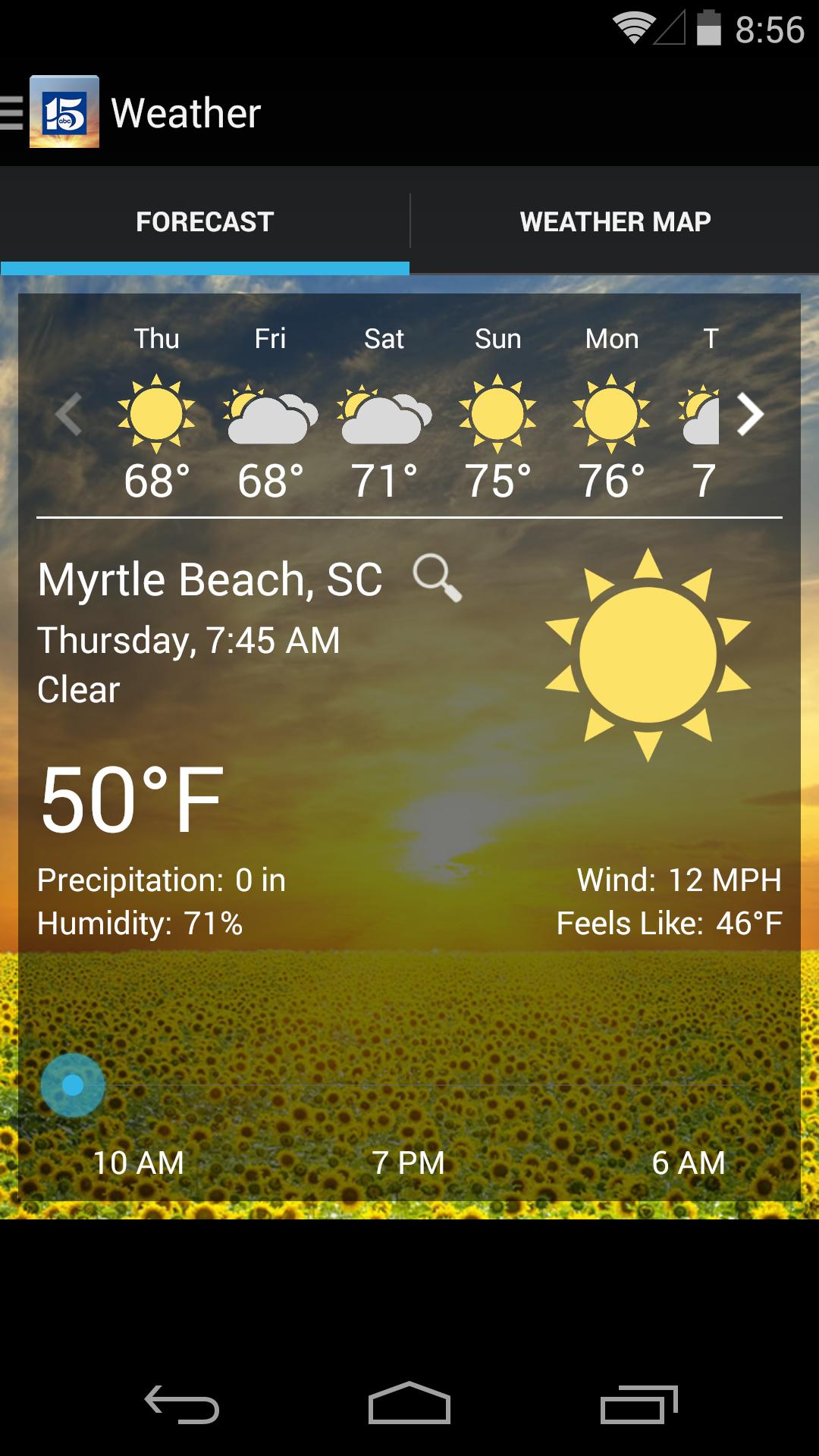Search for a different location
The image size is (819, 1456).
click(437, 579)
